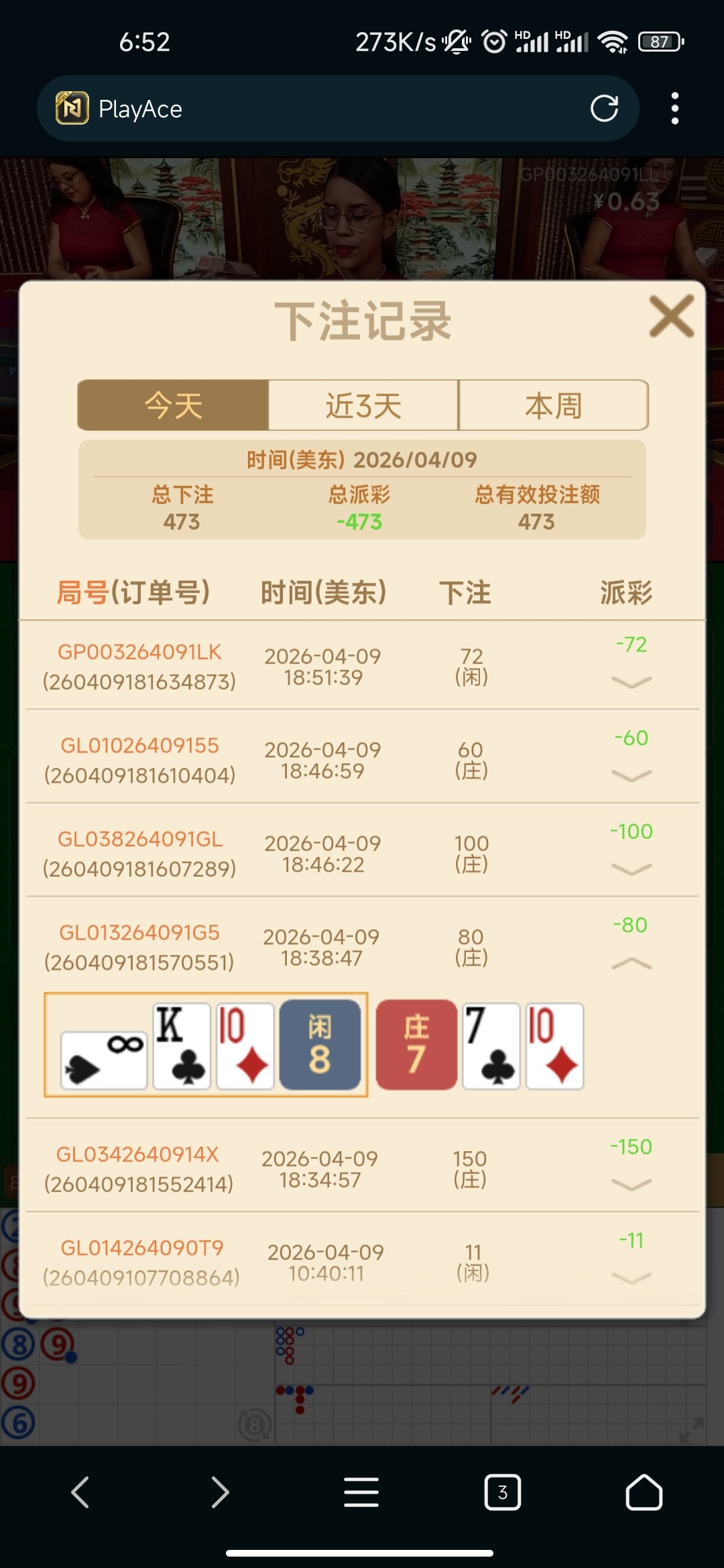
Task: Open the browser menu with three lines
Action: 361,1492
